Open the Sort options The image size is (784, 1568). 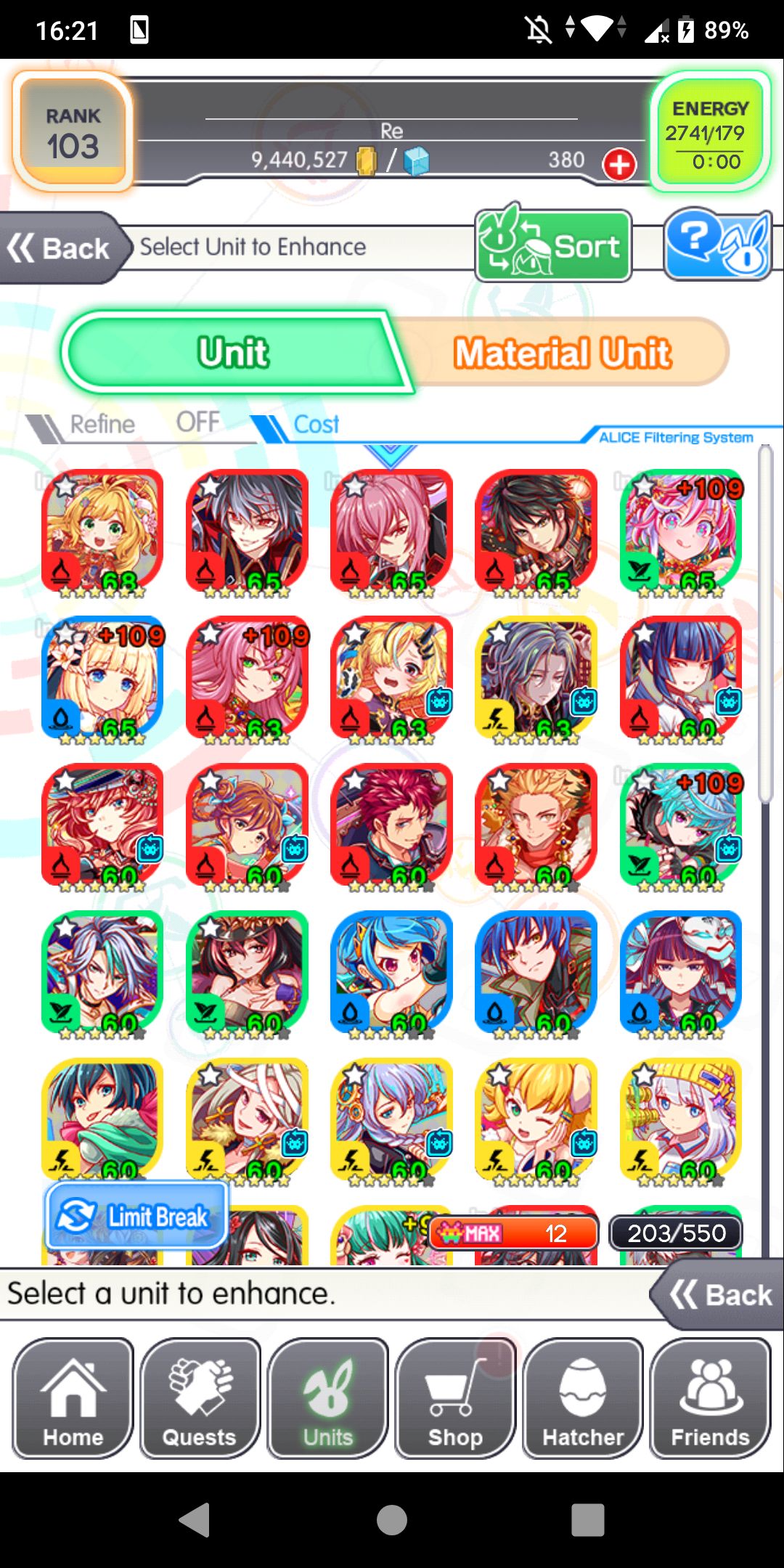tap(553, 247)
